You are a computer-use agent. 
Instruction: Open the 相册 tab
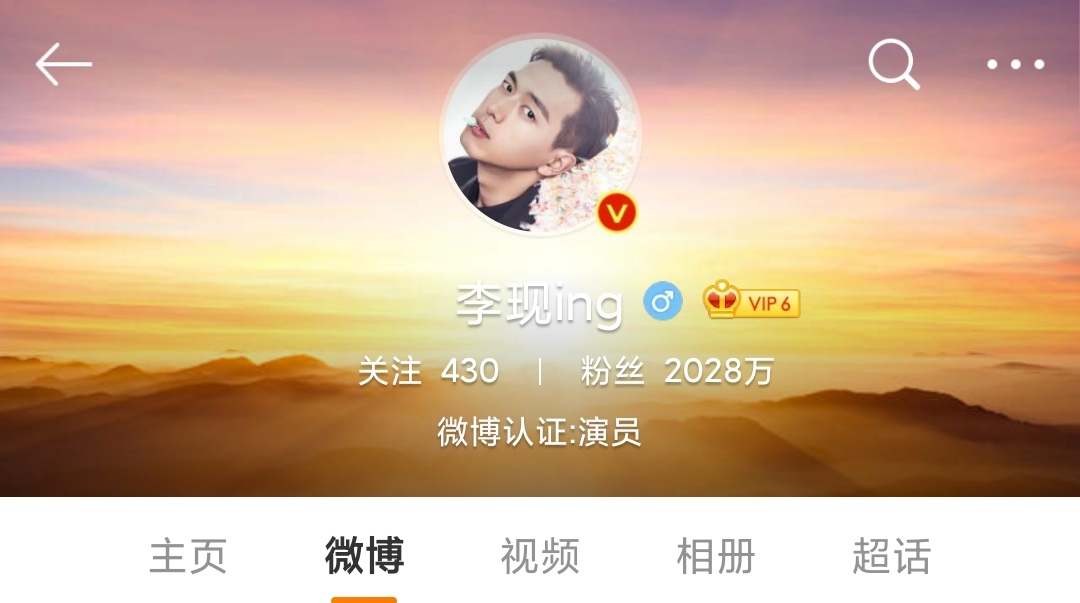point(716,556)
